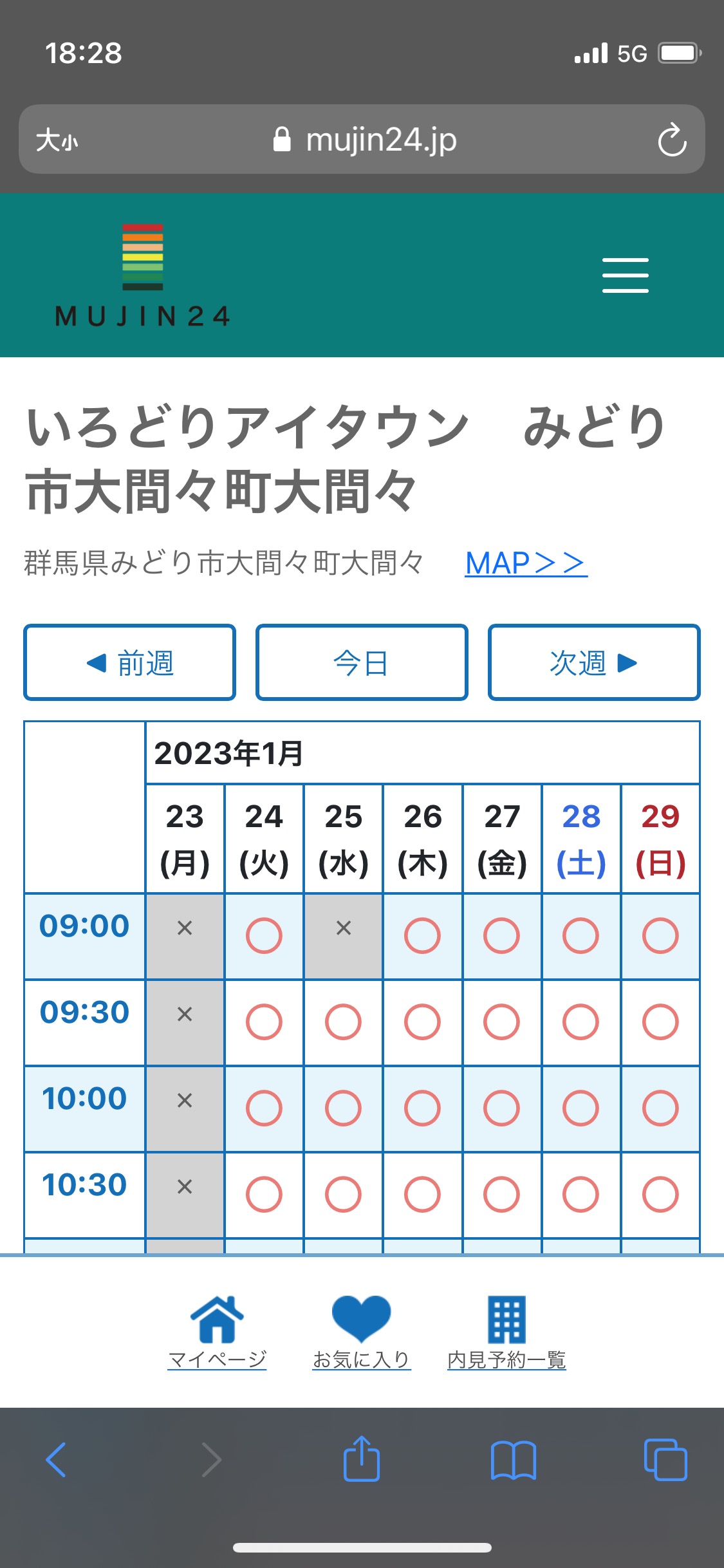724x1568 pixels.
Task: View 内見予約一覧 reservation list
Action: tap(506, 1332)
